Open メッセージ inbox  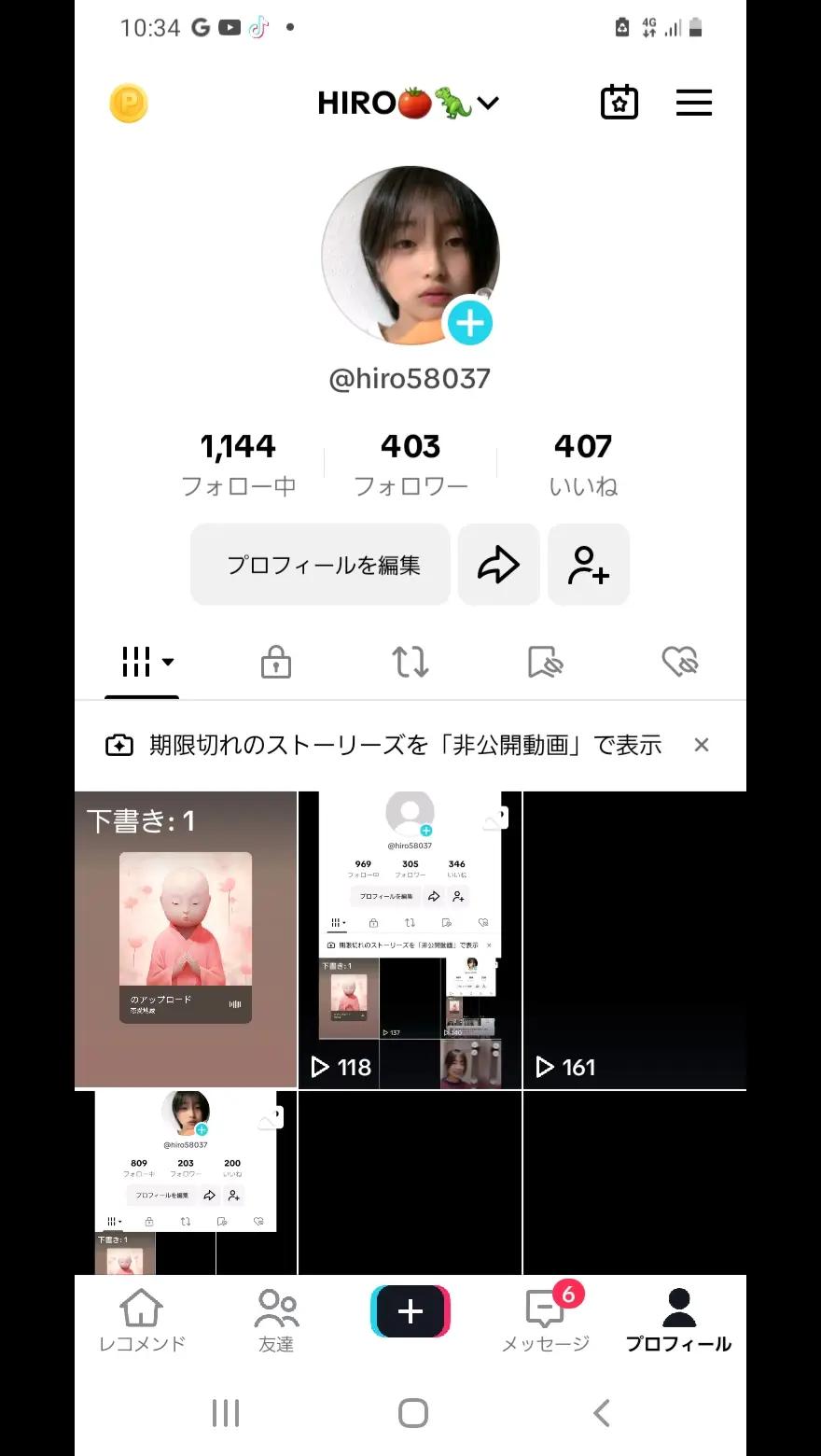(x=546, y=1320)
